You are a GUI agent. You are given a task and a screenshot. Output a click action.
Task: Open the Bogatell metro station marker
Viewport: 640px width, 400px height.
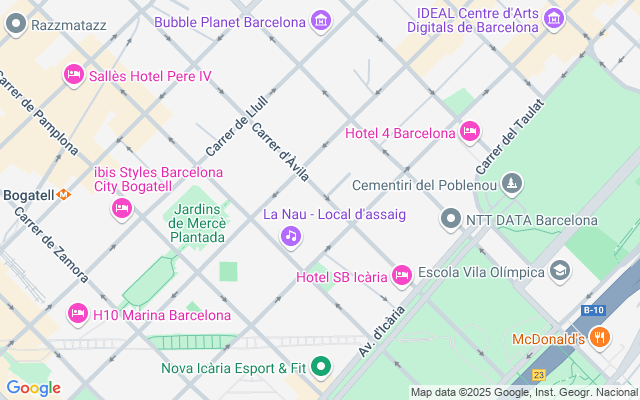62,195
